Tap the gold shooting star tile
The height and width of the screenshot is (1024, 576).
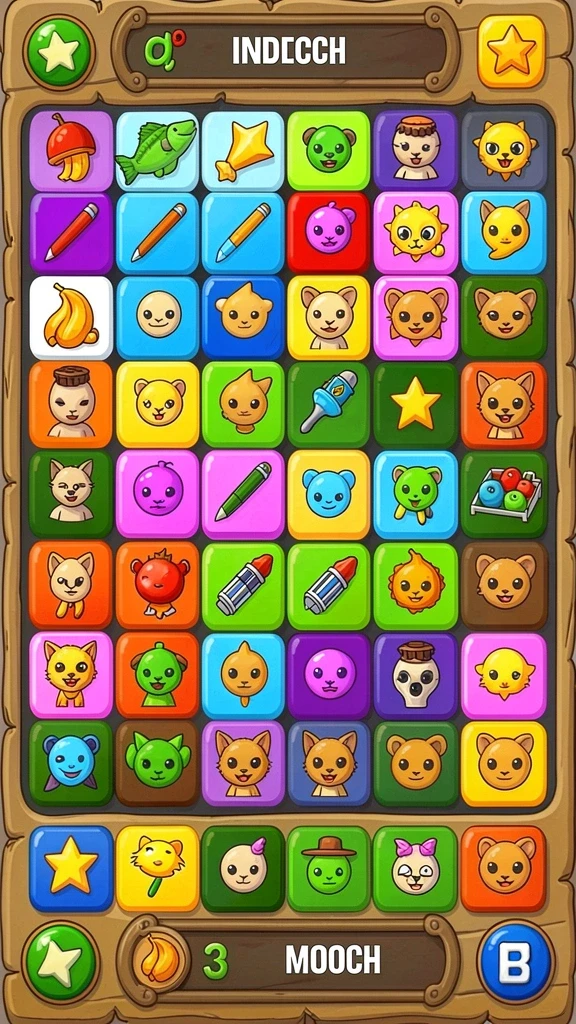click(x=243, y=151)
